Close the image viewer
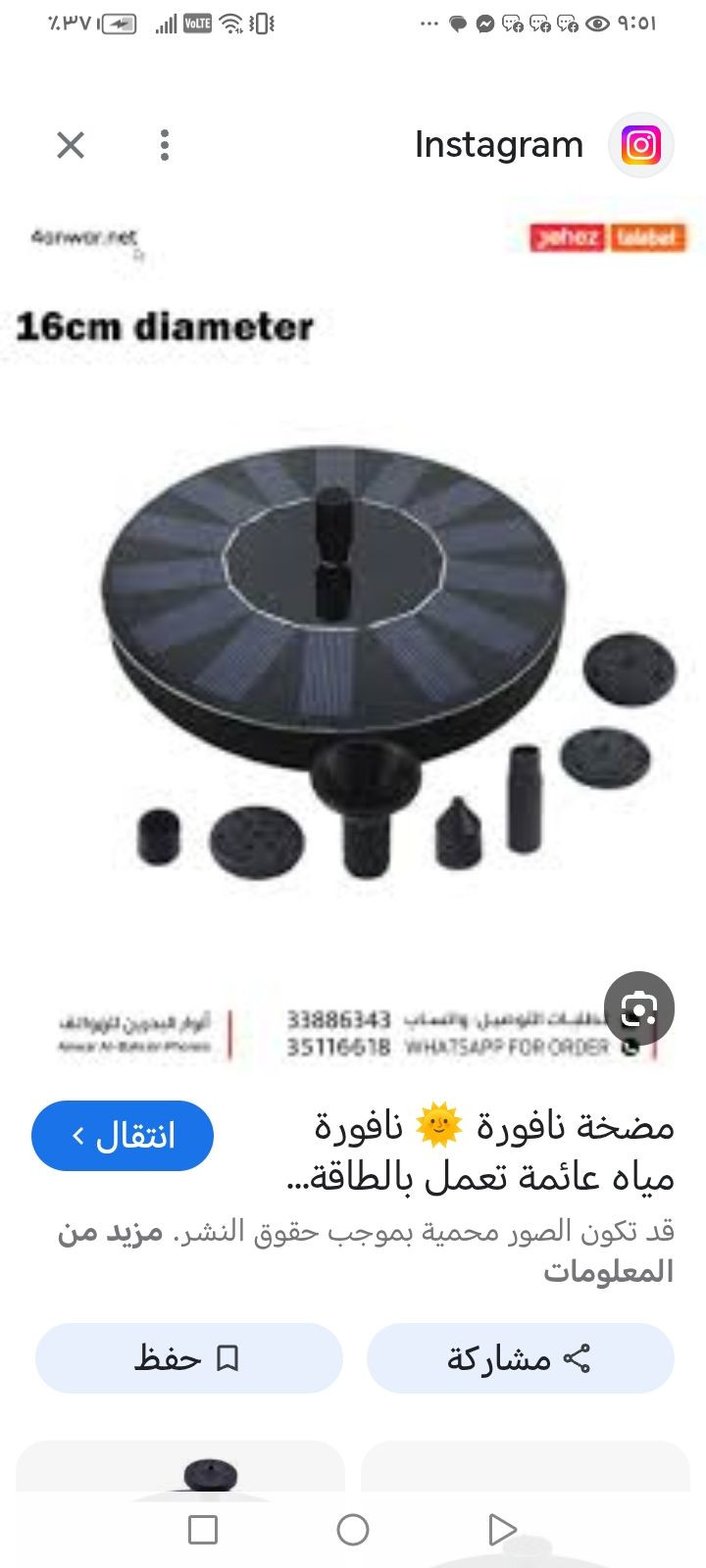This screenshot has height=1568, width=706. coord(71,145)
